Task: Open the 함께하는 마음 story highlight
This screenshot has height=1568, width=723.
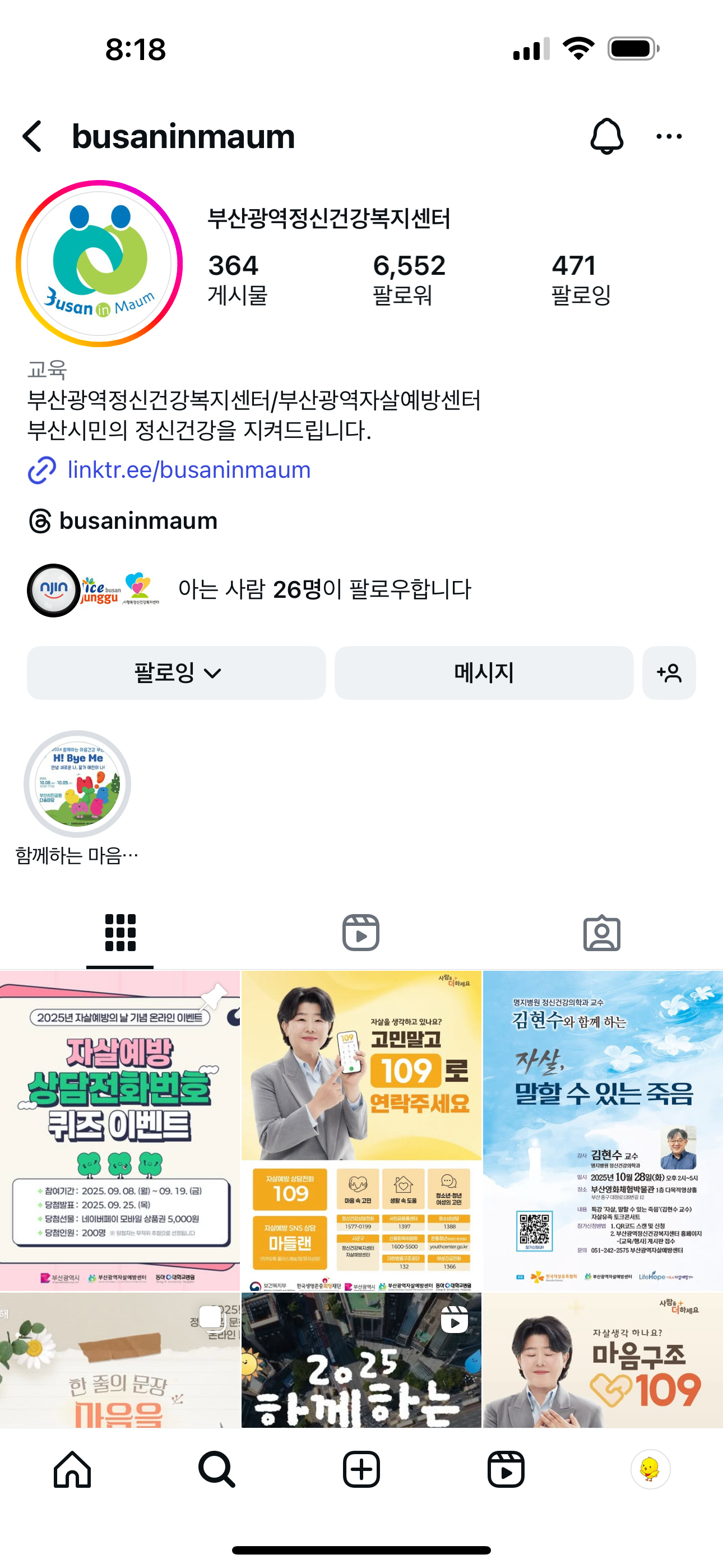Action: pyautogui.click(x=77, y=784)
